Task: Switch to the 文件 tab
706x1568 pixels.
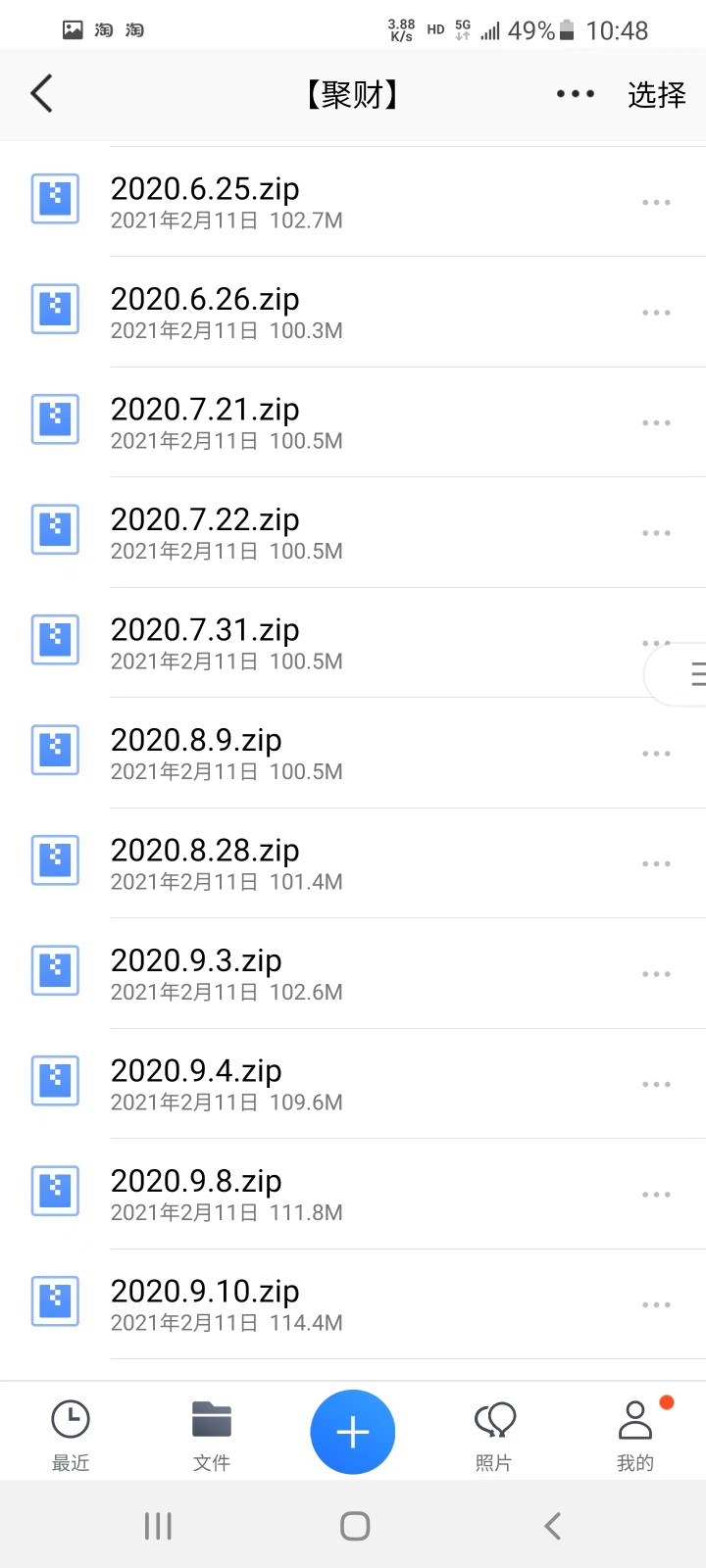Action: 212,1436
